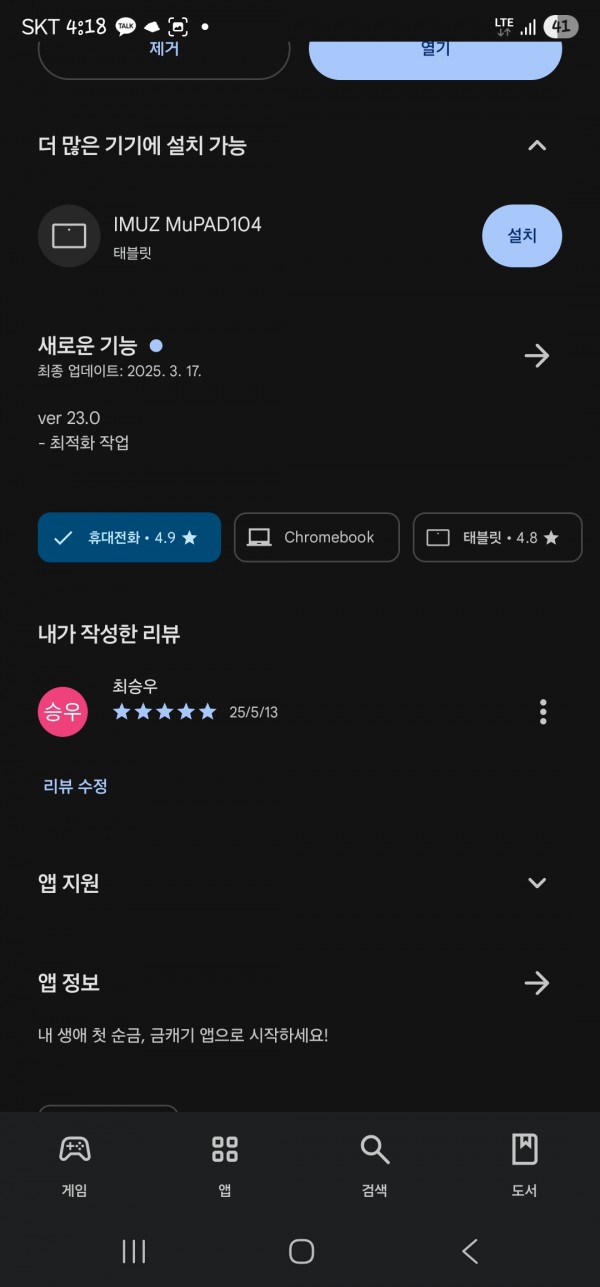
Task: Open review options menu for 최승우
Action: [x=543, y=712]
